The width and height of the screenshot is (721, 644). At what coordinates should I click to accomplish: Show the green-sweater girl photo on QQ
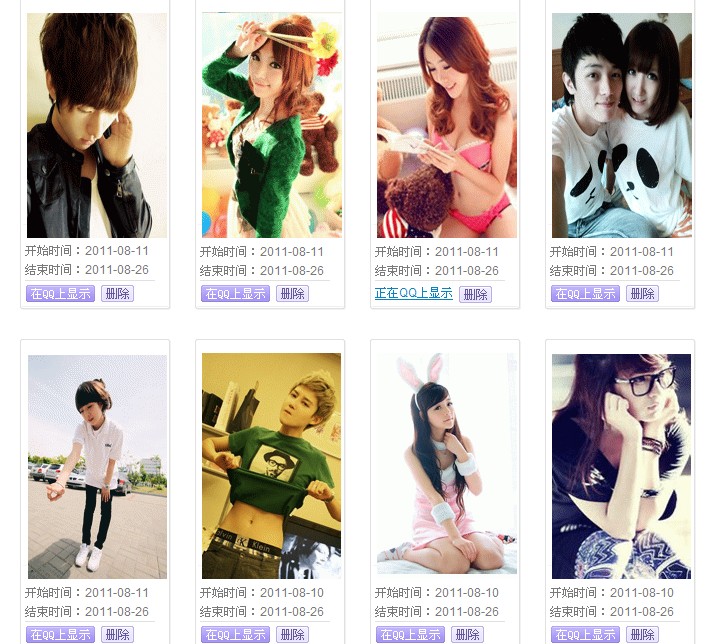pos(235,294)
